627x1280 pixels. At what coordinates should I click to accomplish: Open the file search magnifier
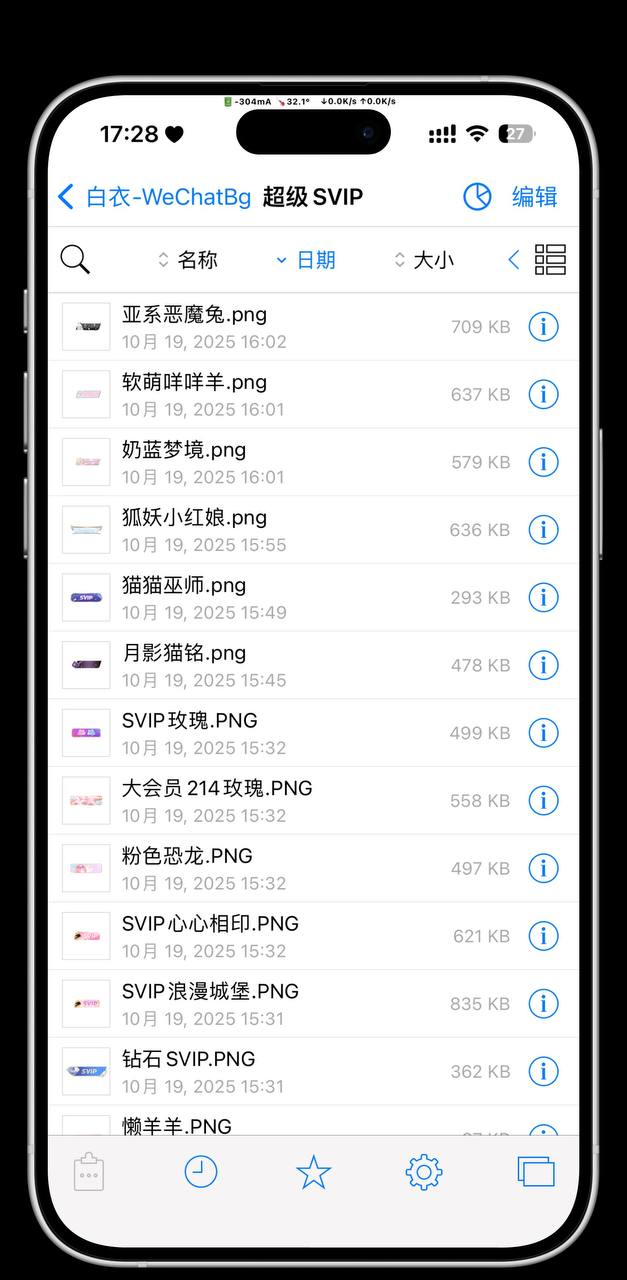pyautogui.click(x=75, y=260)
